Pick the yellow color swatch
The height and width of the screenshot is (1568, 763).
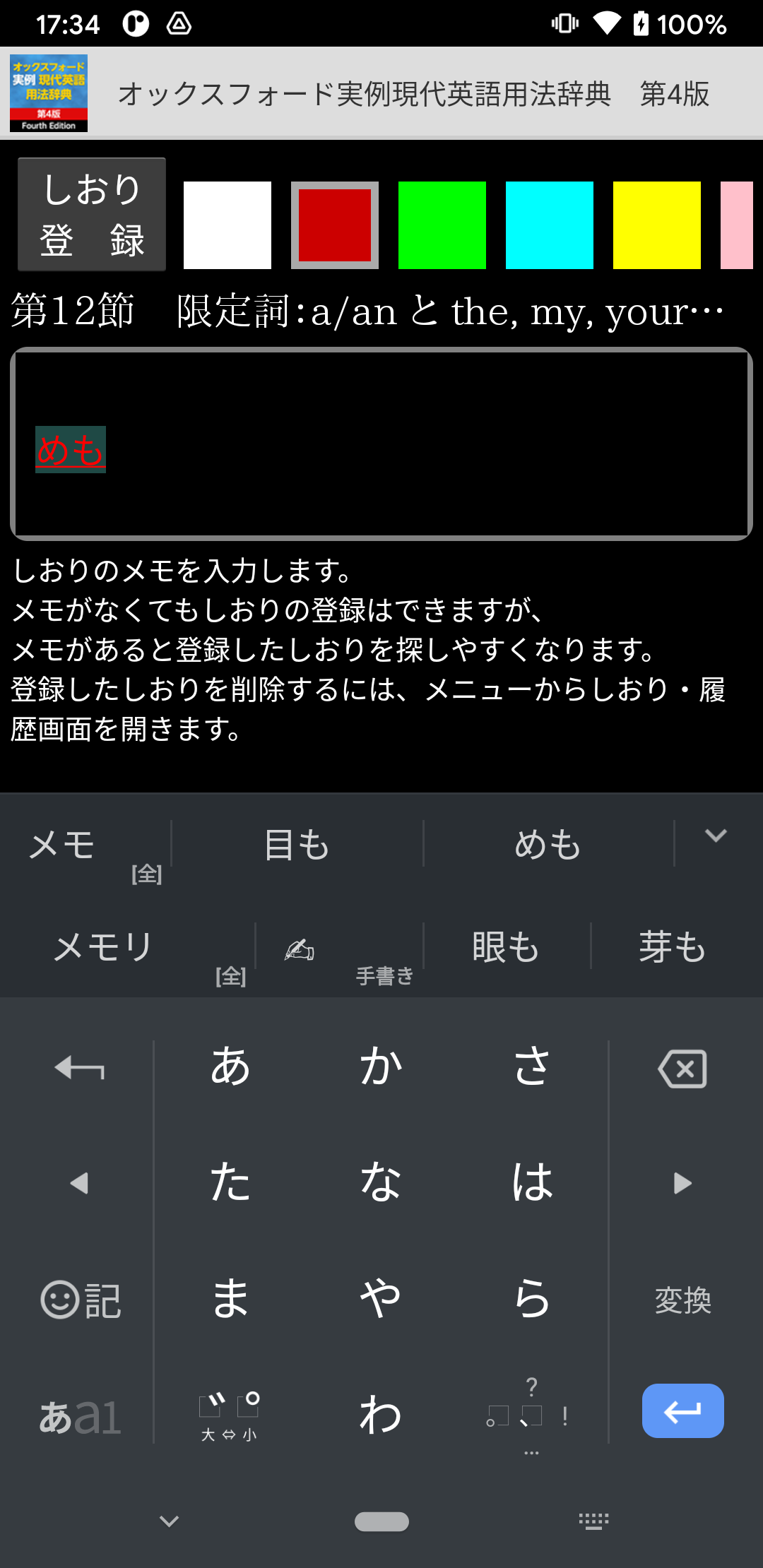pyautogui.click(x=657, y=225)
